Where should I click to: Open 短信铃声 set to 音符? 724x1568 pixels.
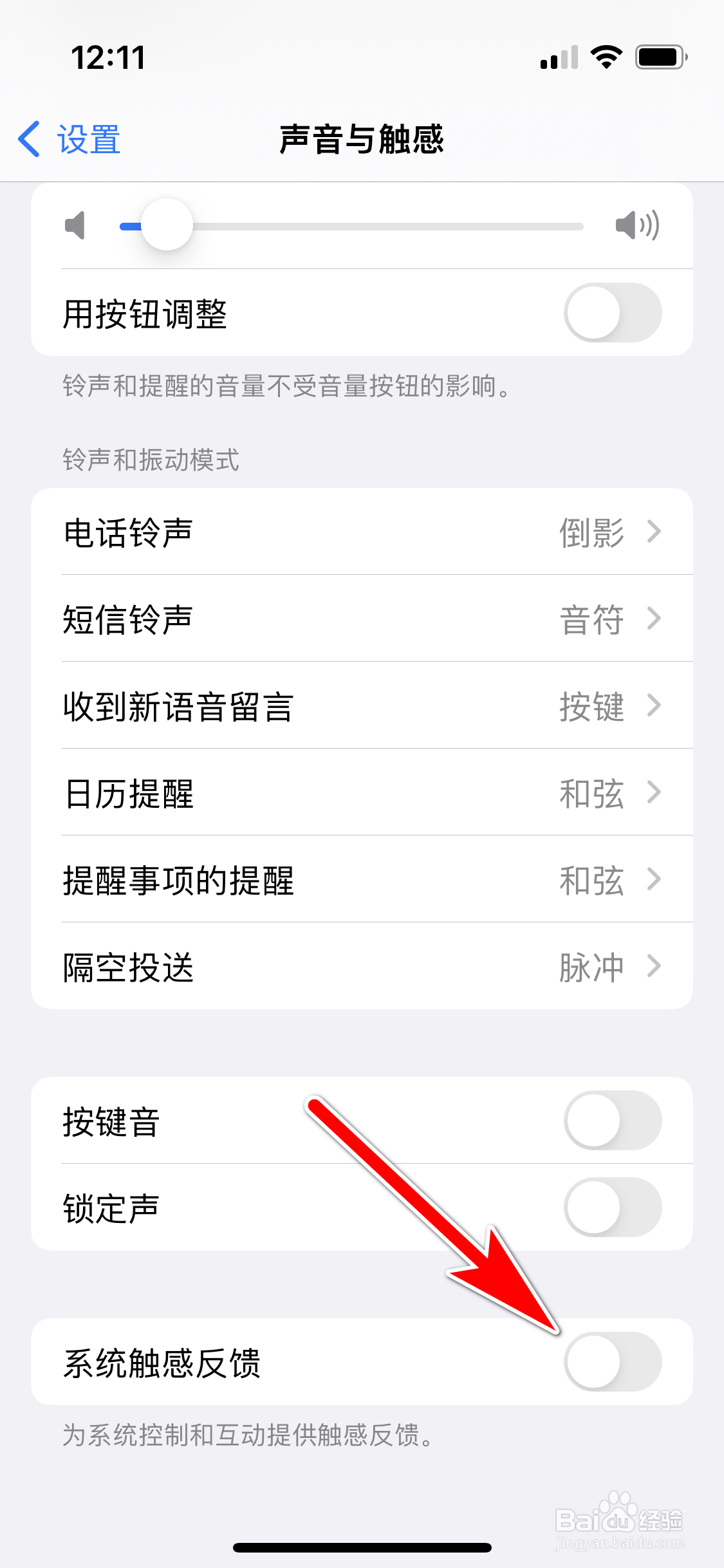pyautogui.click(x=362, y=619)
